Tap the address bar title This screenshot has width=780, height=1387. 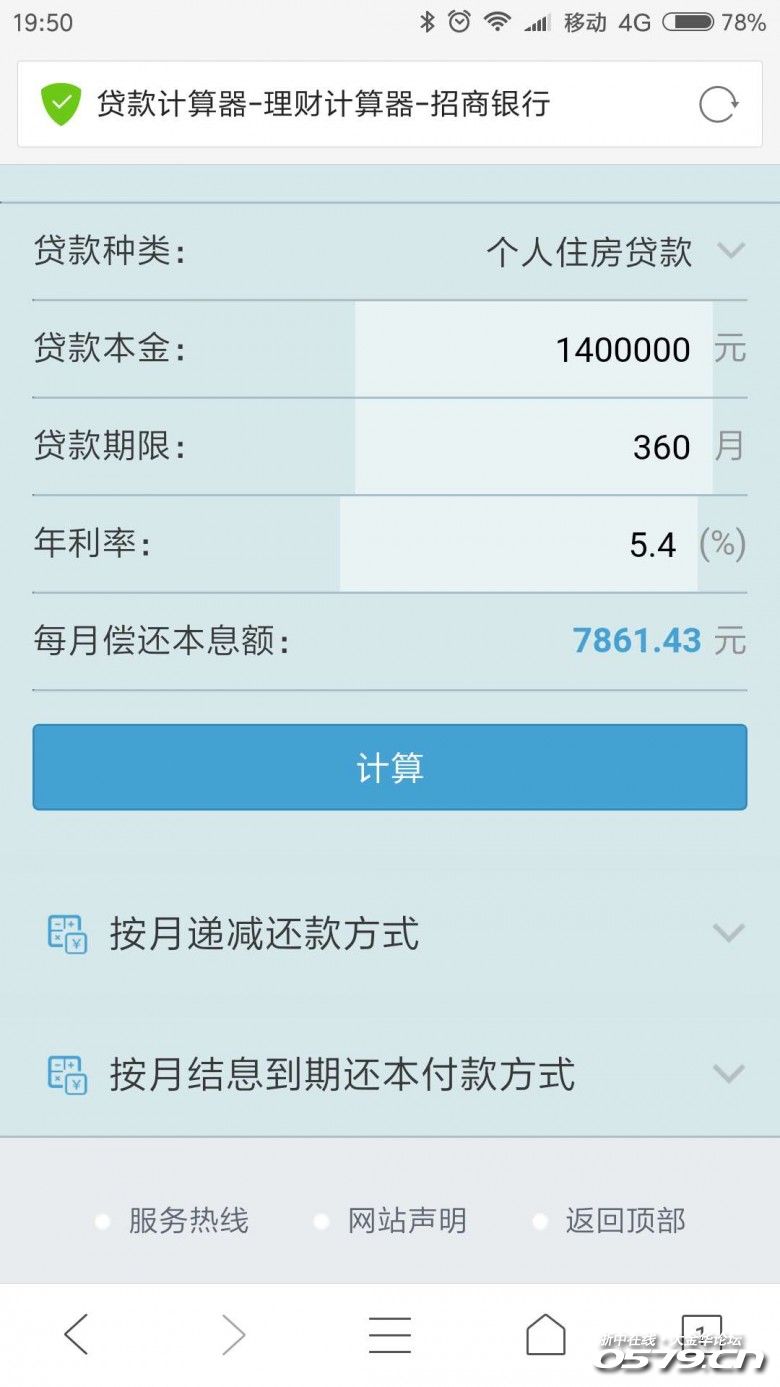[x=323, y=104]
